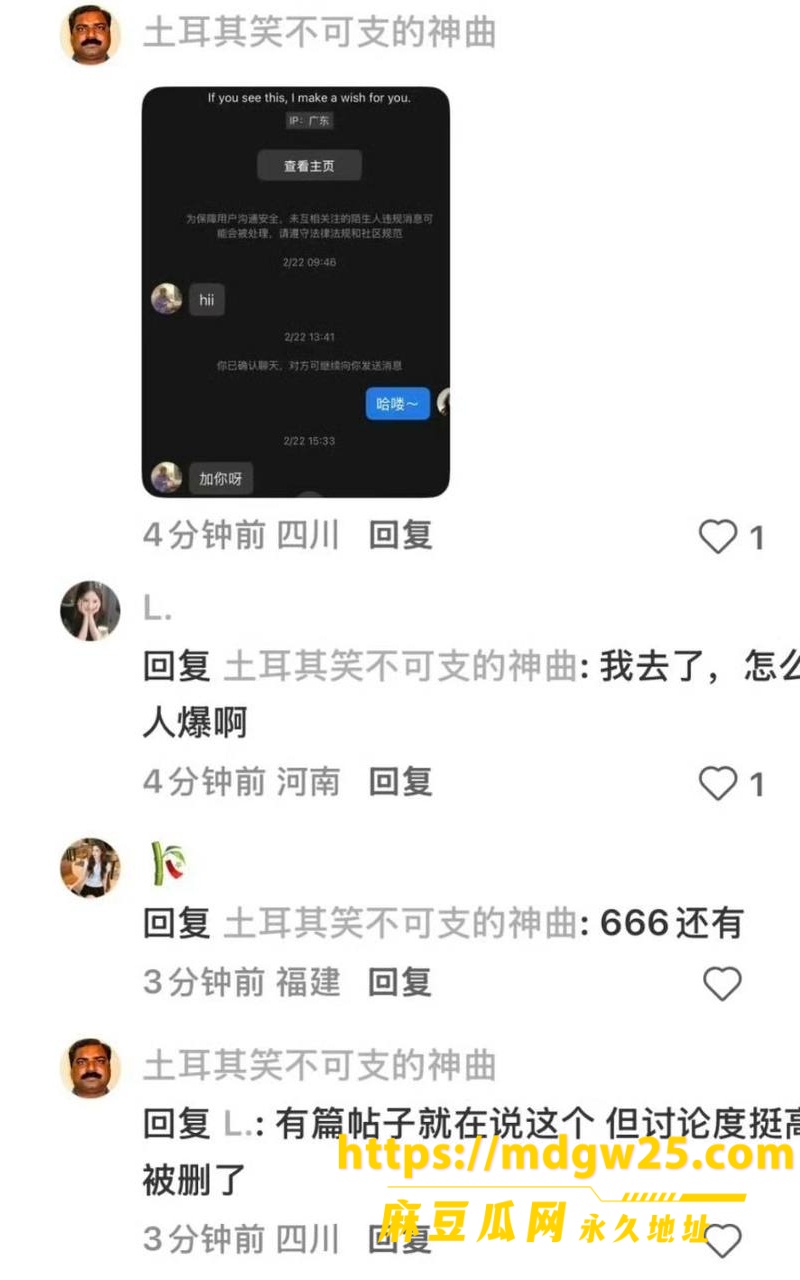The width and height of the screenshot is (800, 1280).
Task: Tap the username 土耳其笑不可支的神曲 at the top
Action: 320,33
